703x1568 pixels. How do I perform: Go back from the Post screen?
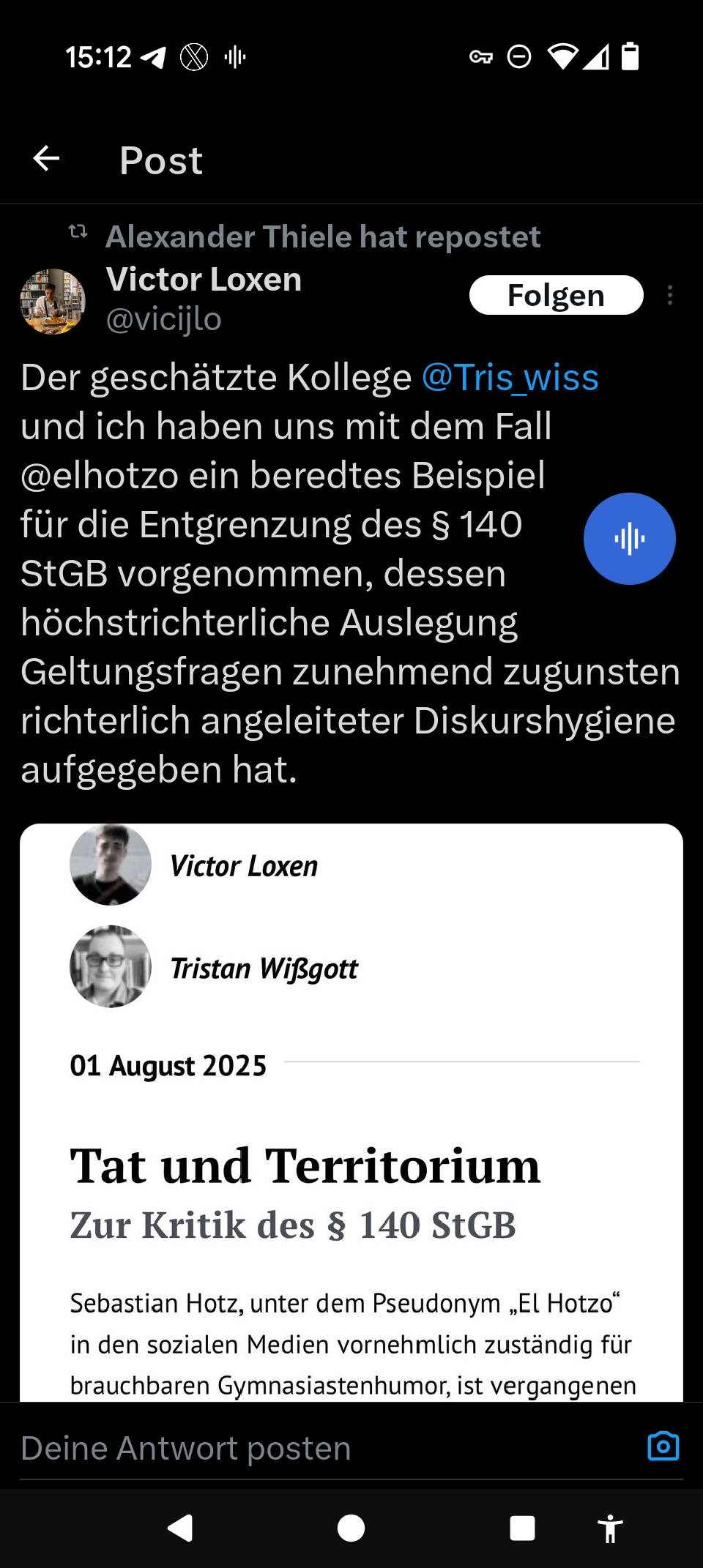point(47,158)
